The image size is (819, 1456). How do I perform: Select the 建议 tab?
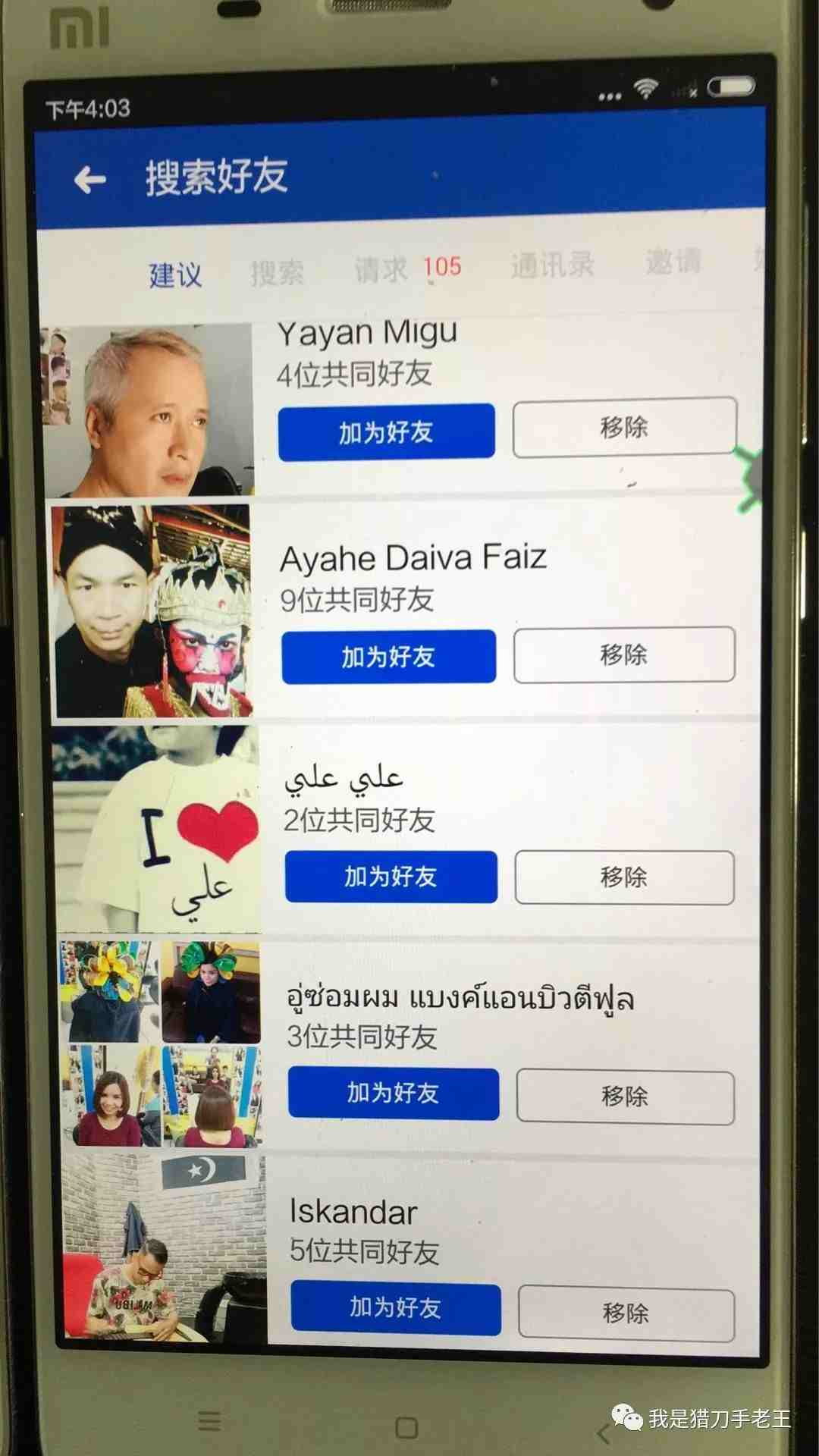coord(175,275)
